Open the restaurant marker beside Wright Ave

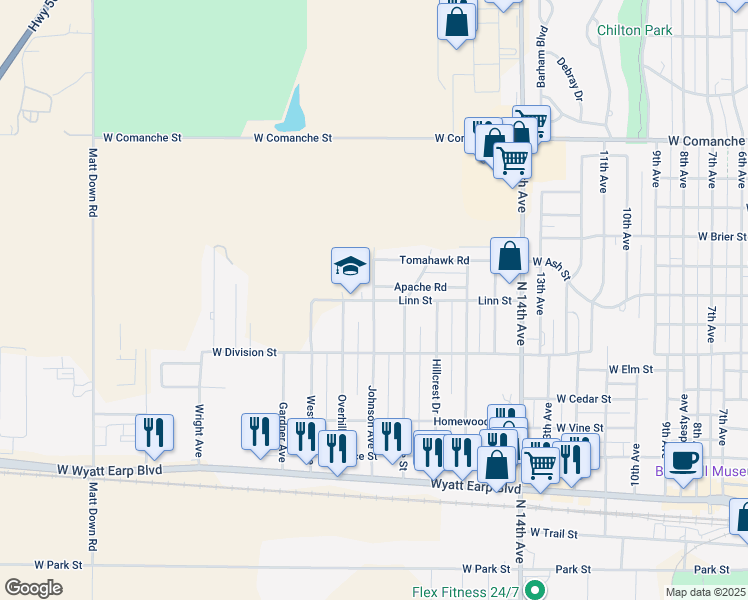click(x=154, y=433)
